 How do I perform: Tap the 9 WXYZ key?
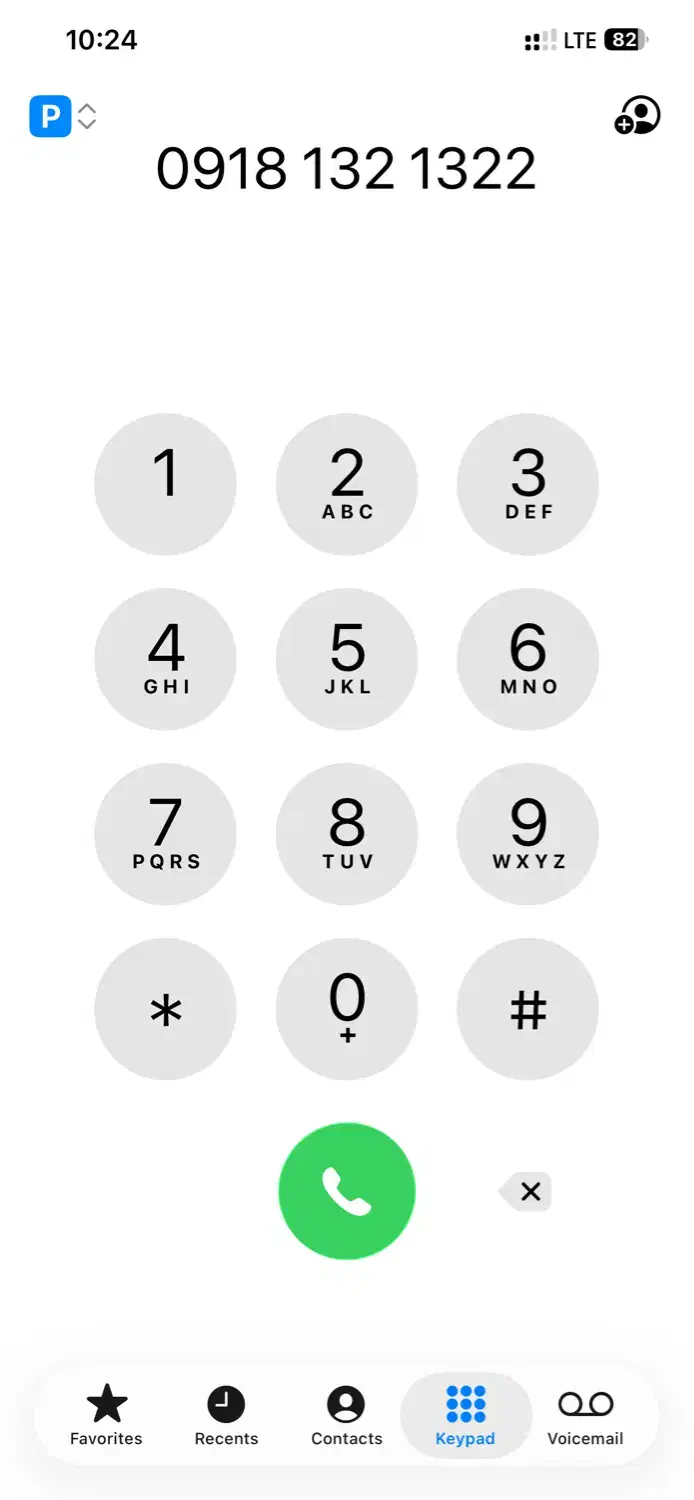(x=528, y=834)
